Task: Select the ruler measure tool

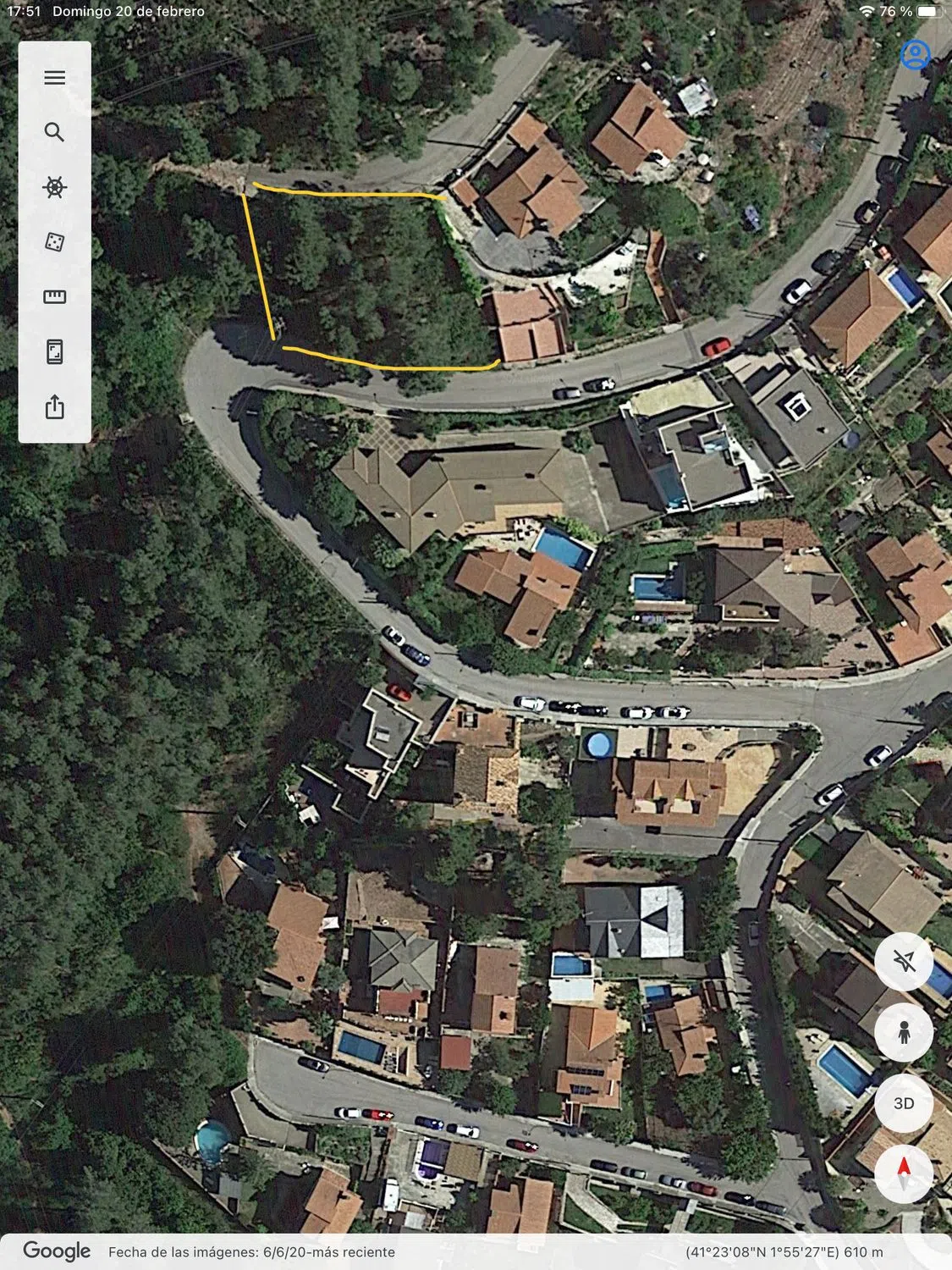Action: (54, 297)
